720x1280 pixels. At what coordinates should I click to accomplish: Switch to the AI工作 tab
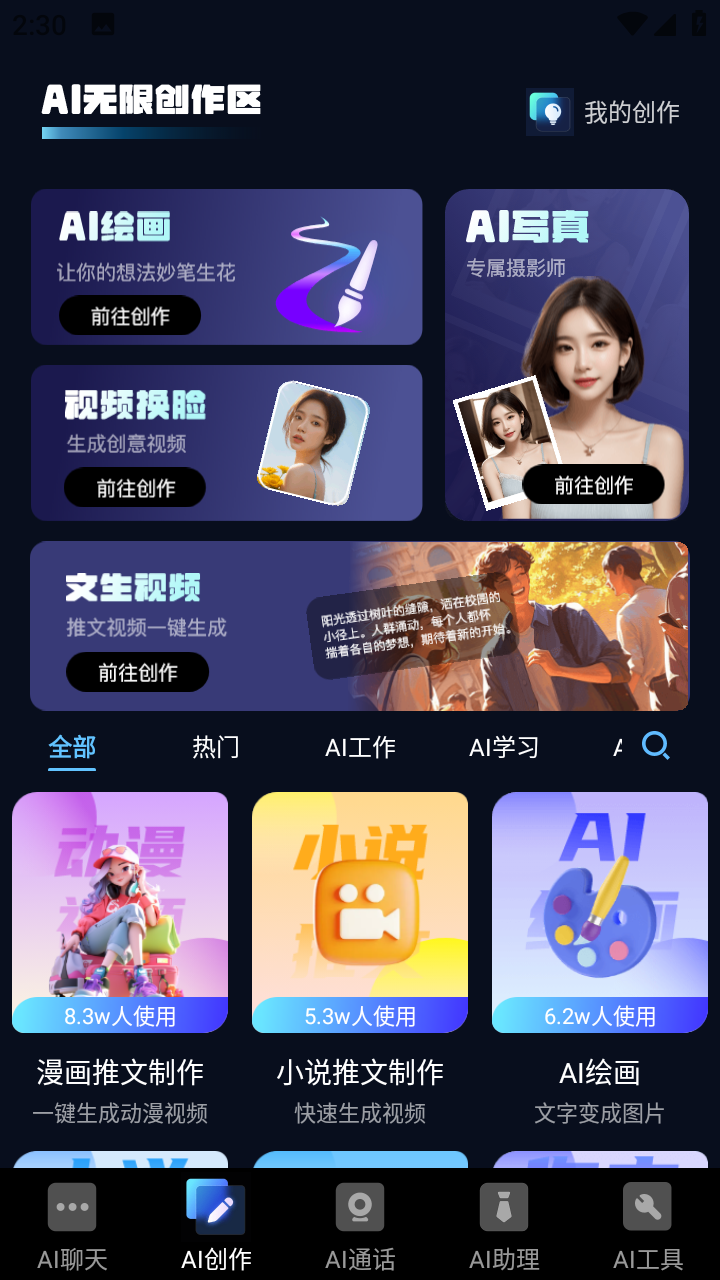click(360, 747)
